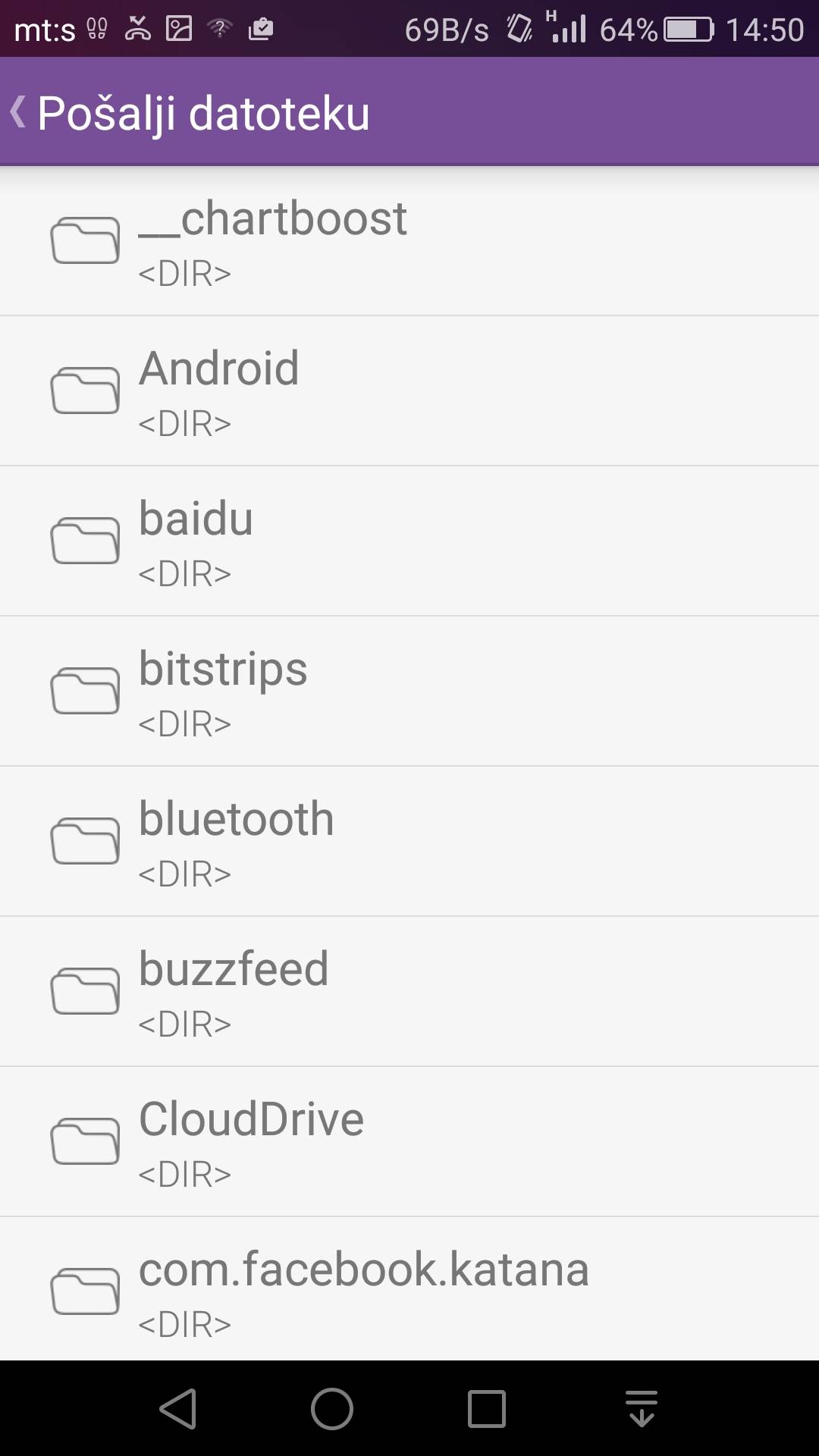Open the com.facebook.katana folder
819x1456 pixels.
tap(409, 1291)
